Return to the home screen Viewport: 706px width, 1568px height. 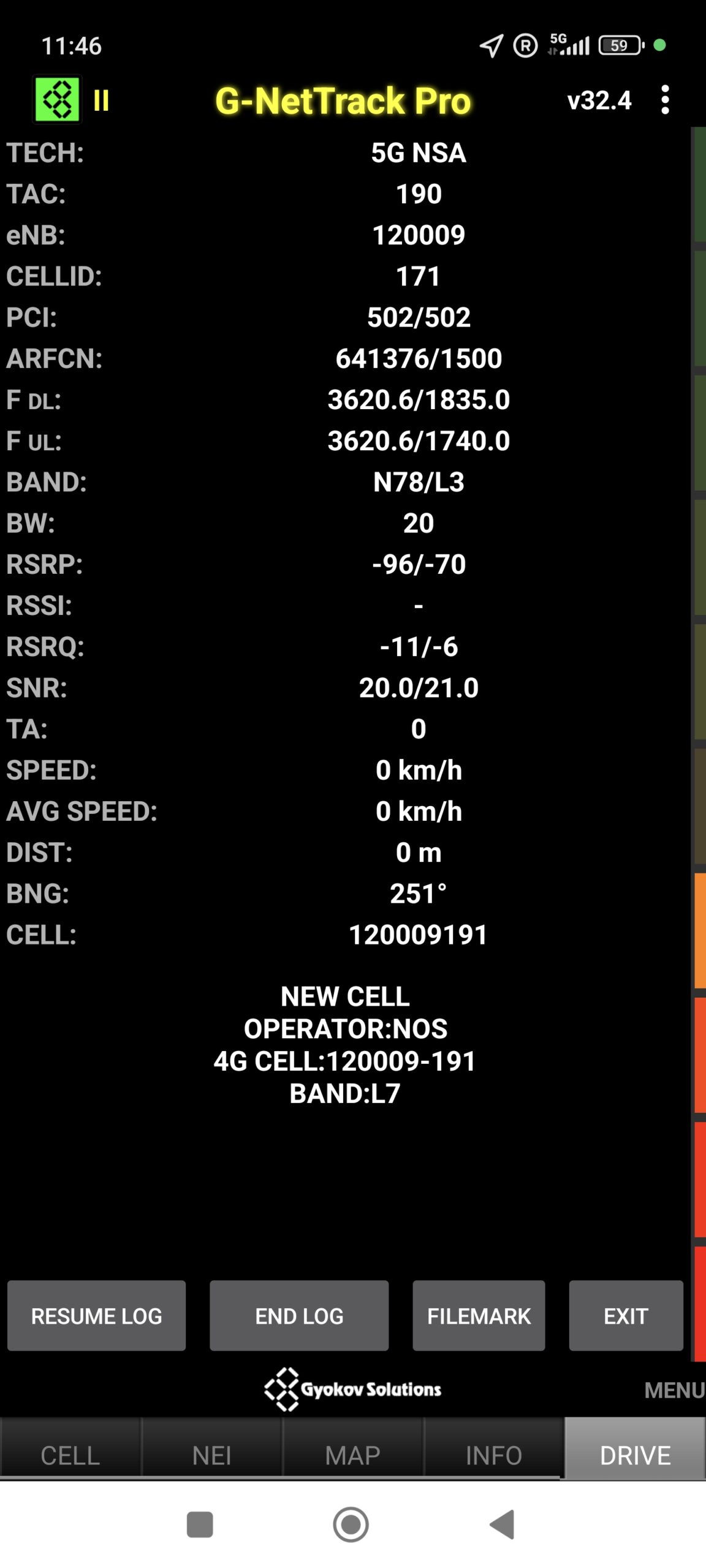(351, 1525)
